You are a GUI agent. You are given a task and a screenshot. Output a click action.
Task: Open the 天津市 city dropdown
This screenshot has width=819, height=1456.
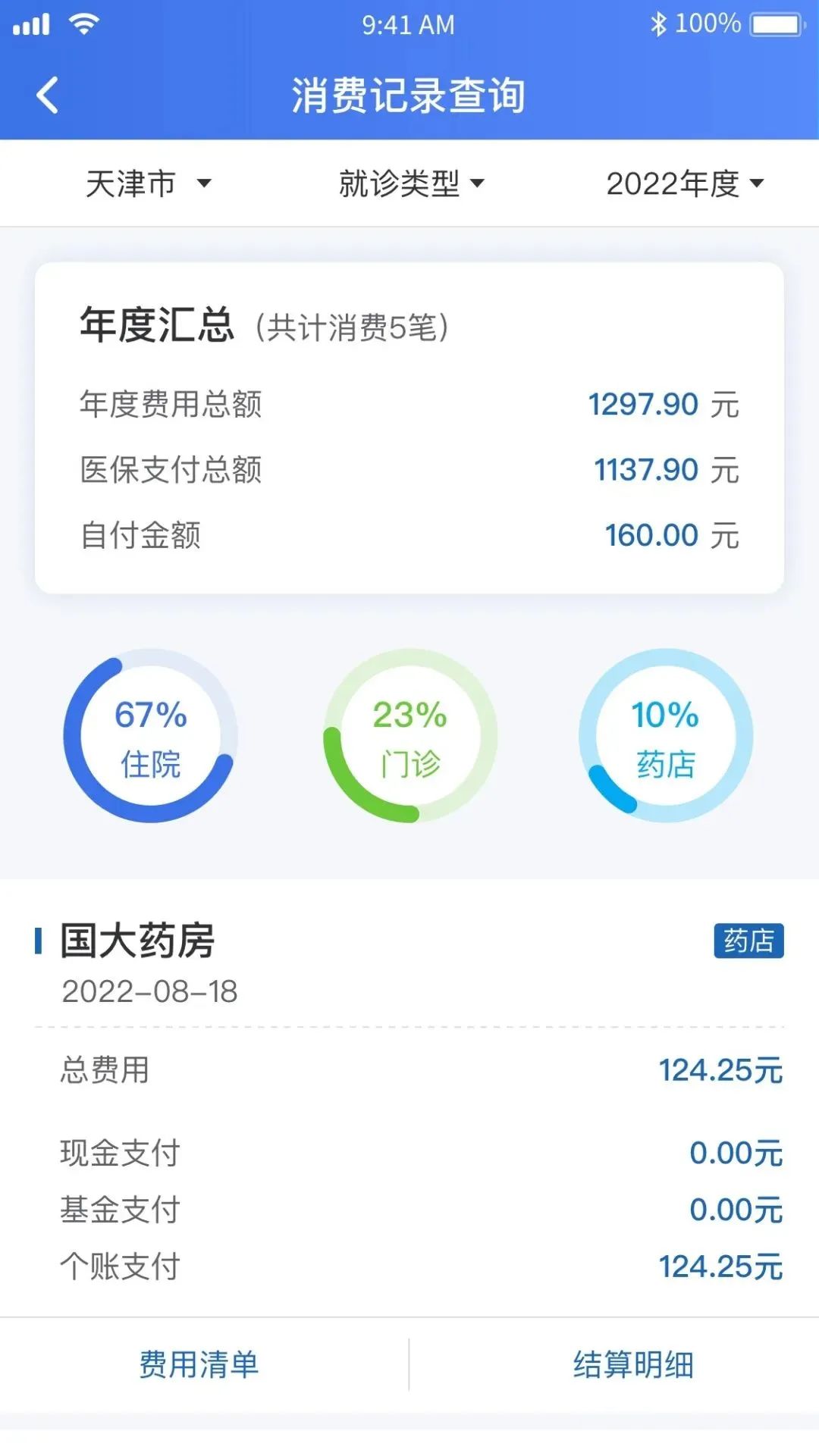(149, 183)
